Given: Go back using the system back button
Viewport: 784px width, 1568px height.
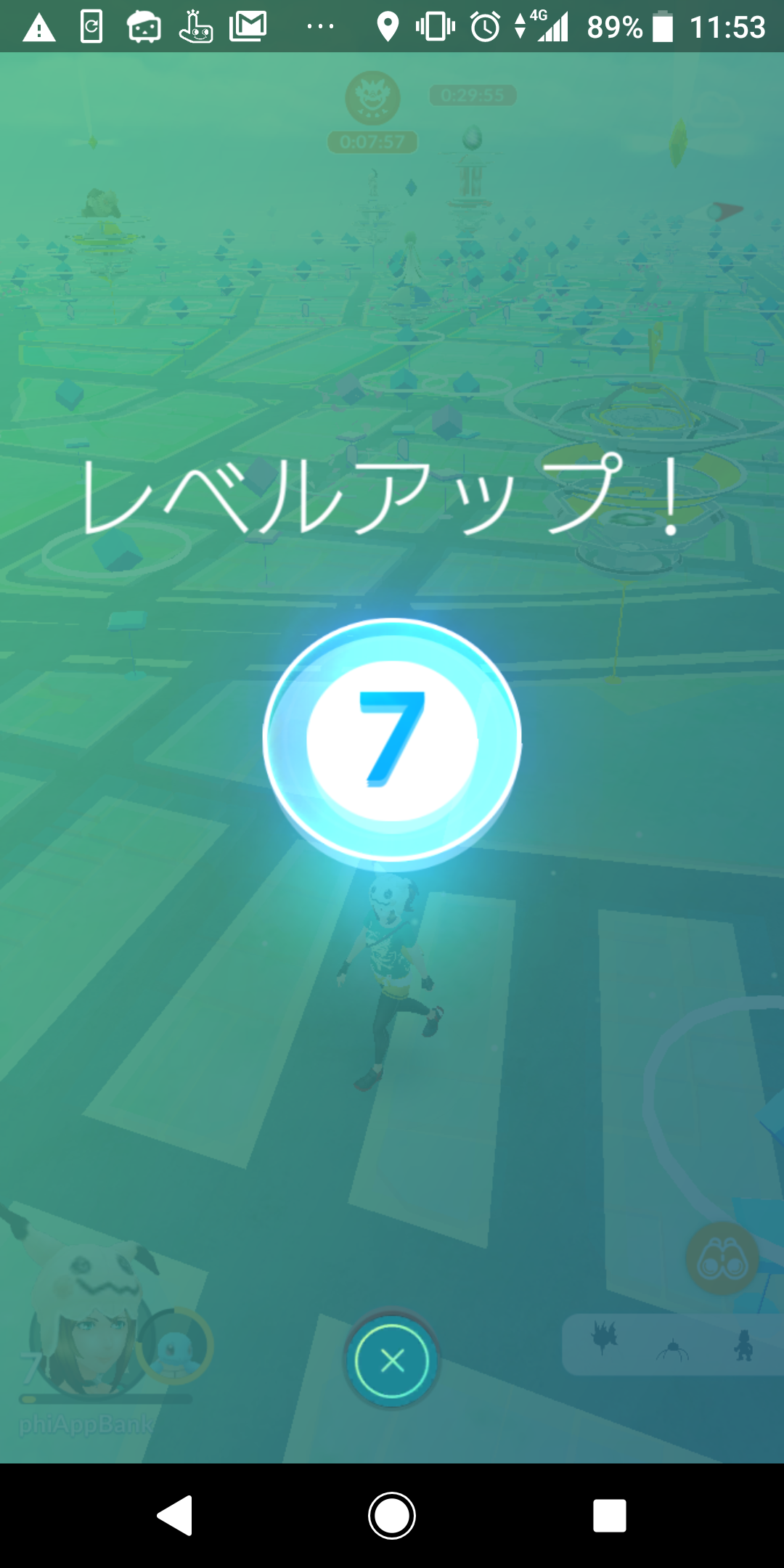Looking at the screenshot, I should point(175,1515).
